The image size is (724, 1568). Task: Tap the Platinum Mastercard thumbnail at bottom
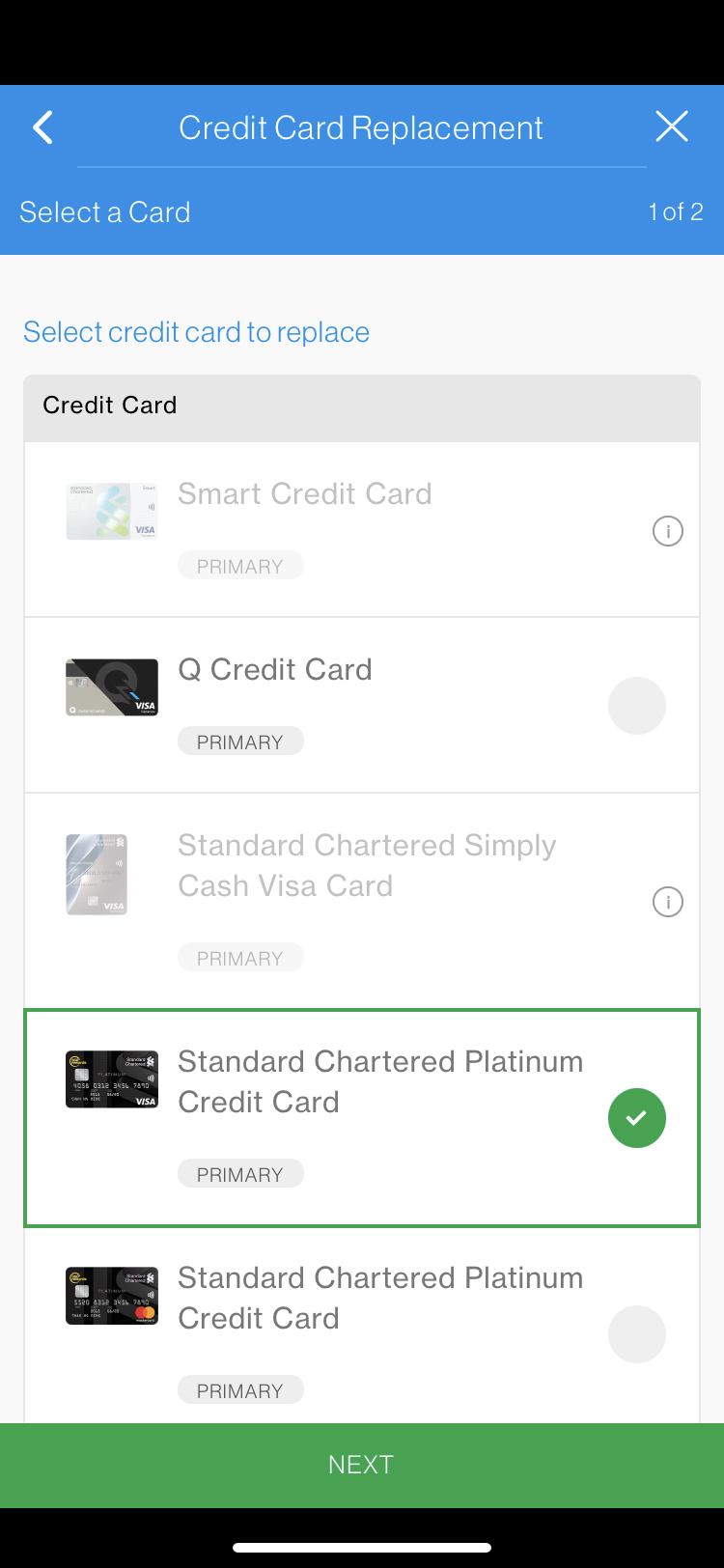click(111, 1295)
